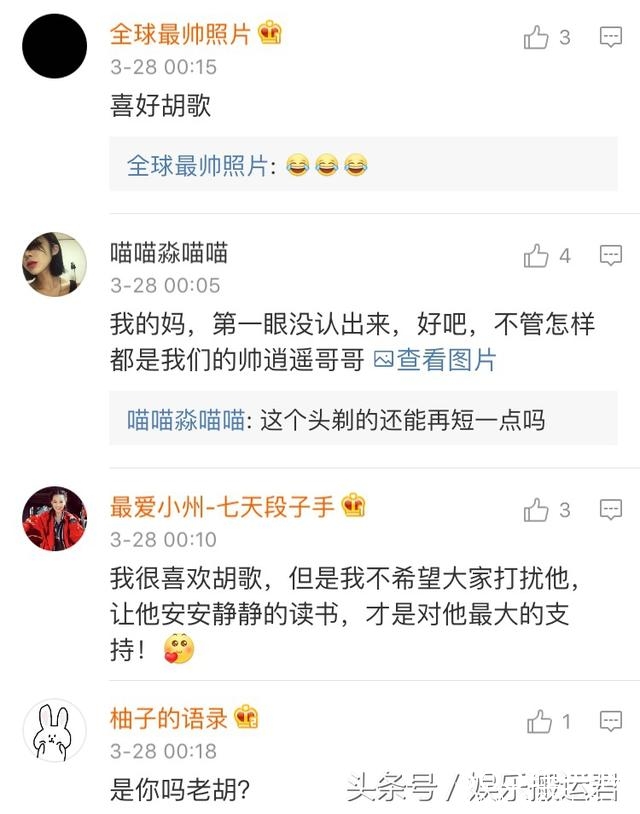
Task: Tap the blue 喵喵淼喵喵 name in the reply box
Action: coord(186,420)
